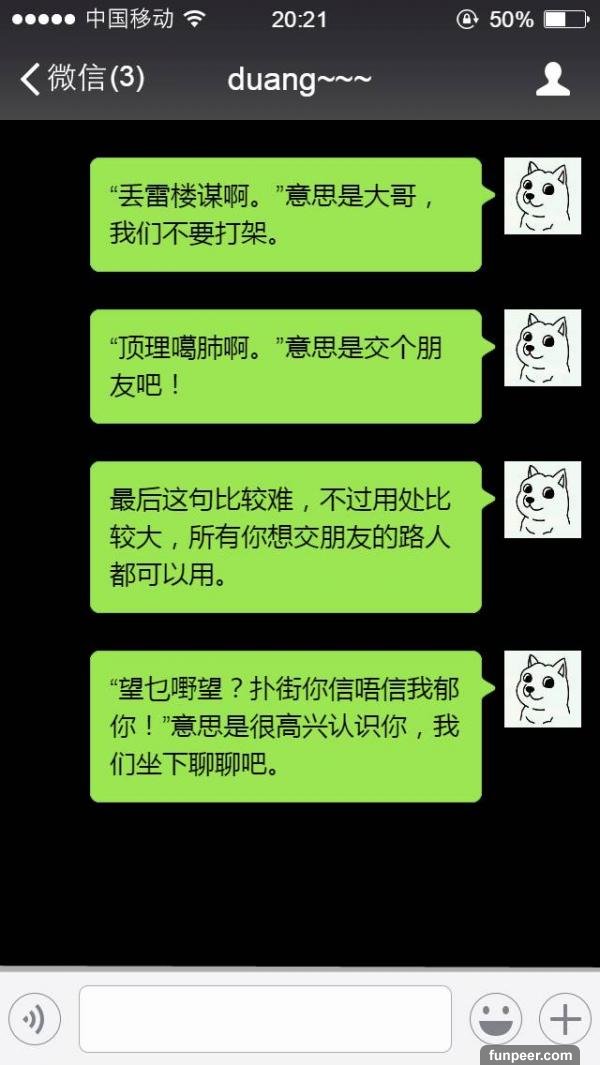The width and height of the screenshot is (600, 1065).
Task: Open the emoji sticker panel
Action: coord(496,1019)
